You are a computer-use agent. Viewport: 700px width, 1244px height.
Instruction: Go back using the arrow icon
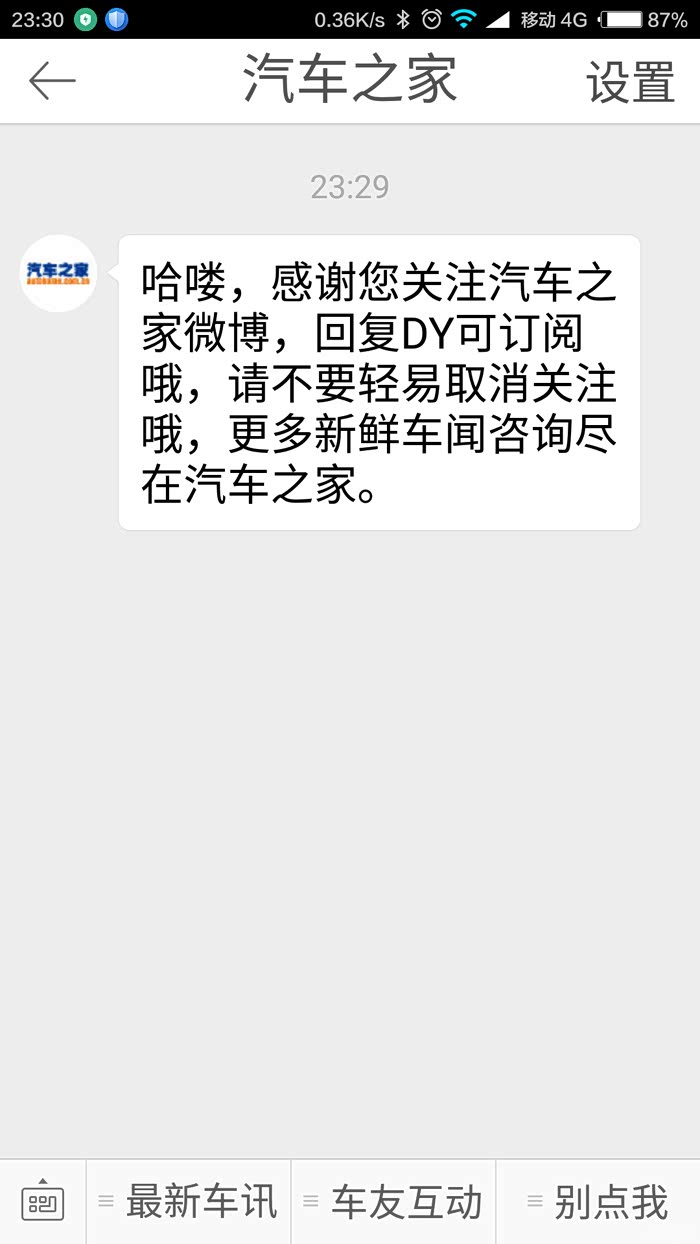click(x=52, y=81)
